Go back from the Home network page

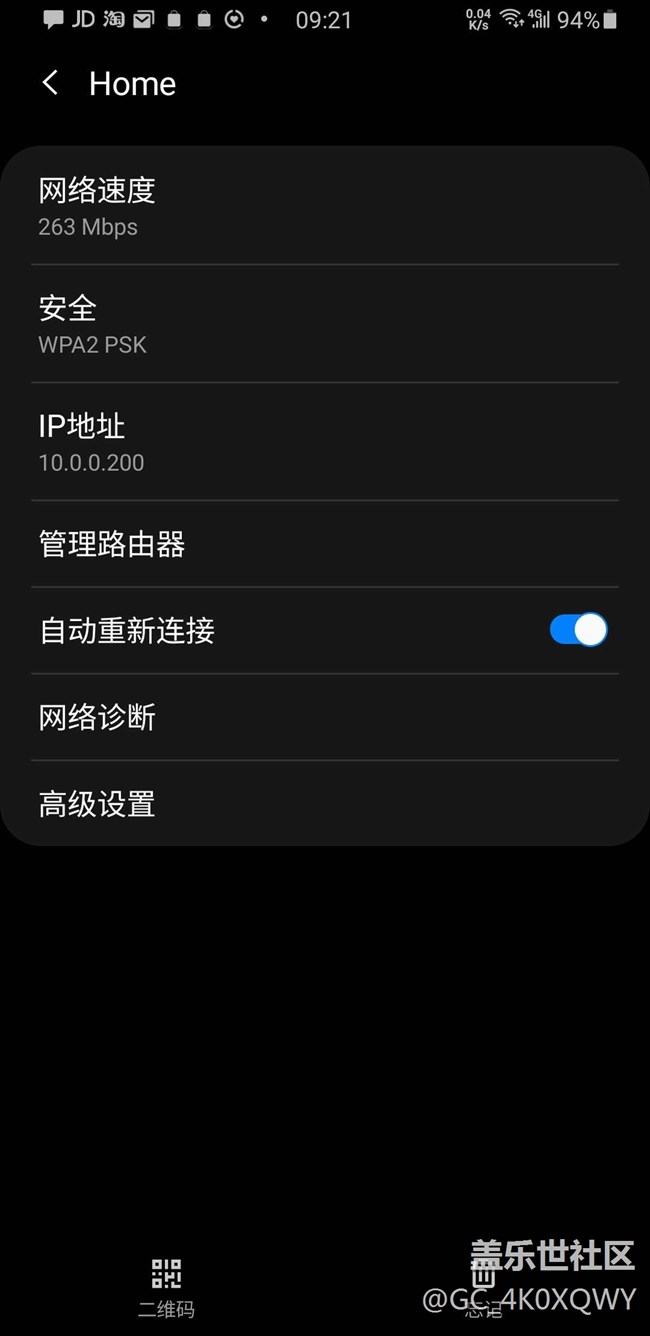(x=50, y=83)
